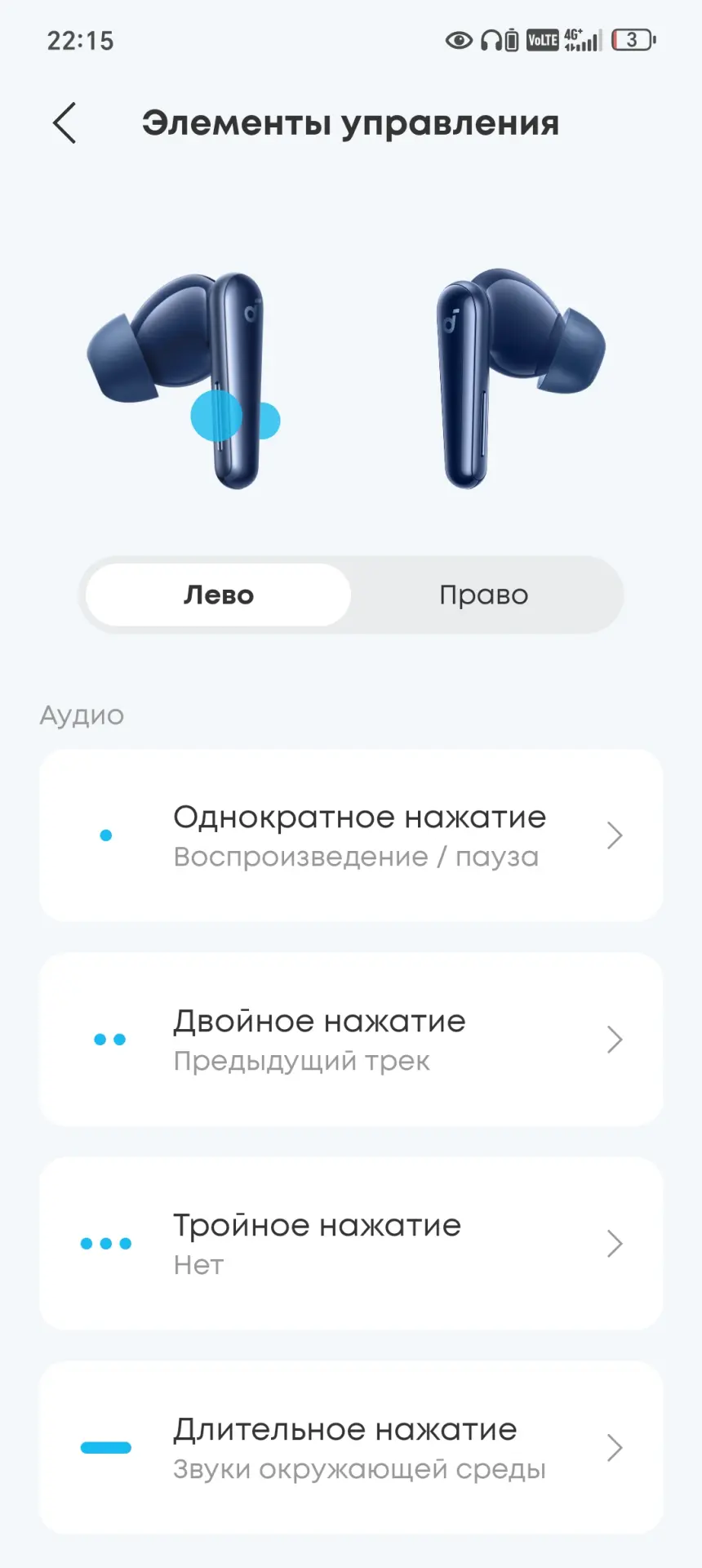Expand the Тройное нажатие chevron
The height and width of the screenshot is (1568, 702).
coord(615,1243)
